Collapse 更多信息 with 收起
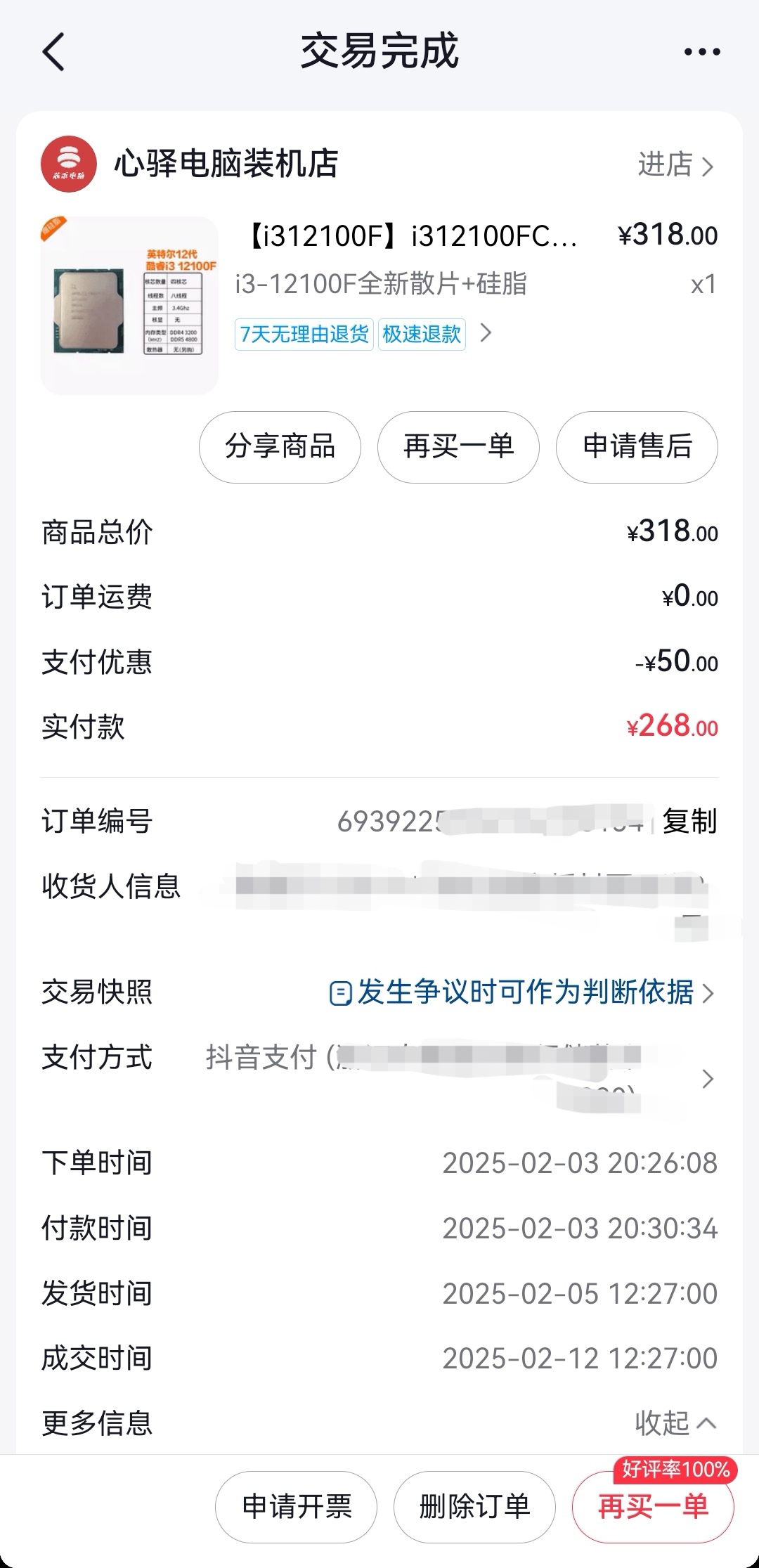Screen dimensions: 759x1568 point(675,1423)
